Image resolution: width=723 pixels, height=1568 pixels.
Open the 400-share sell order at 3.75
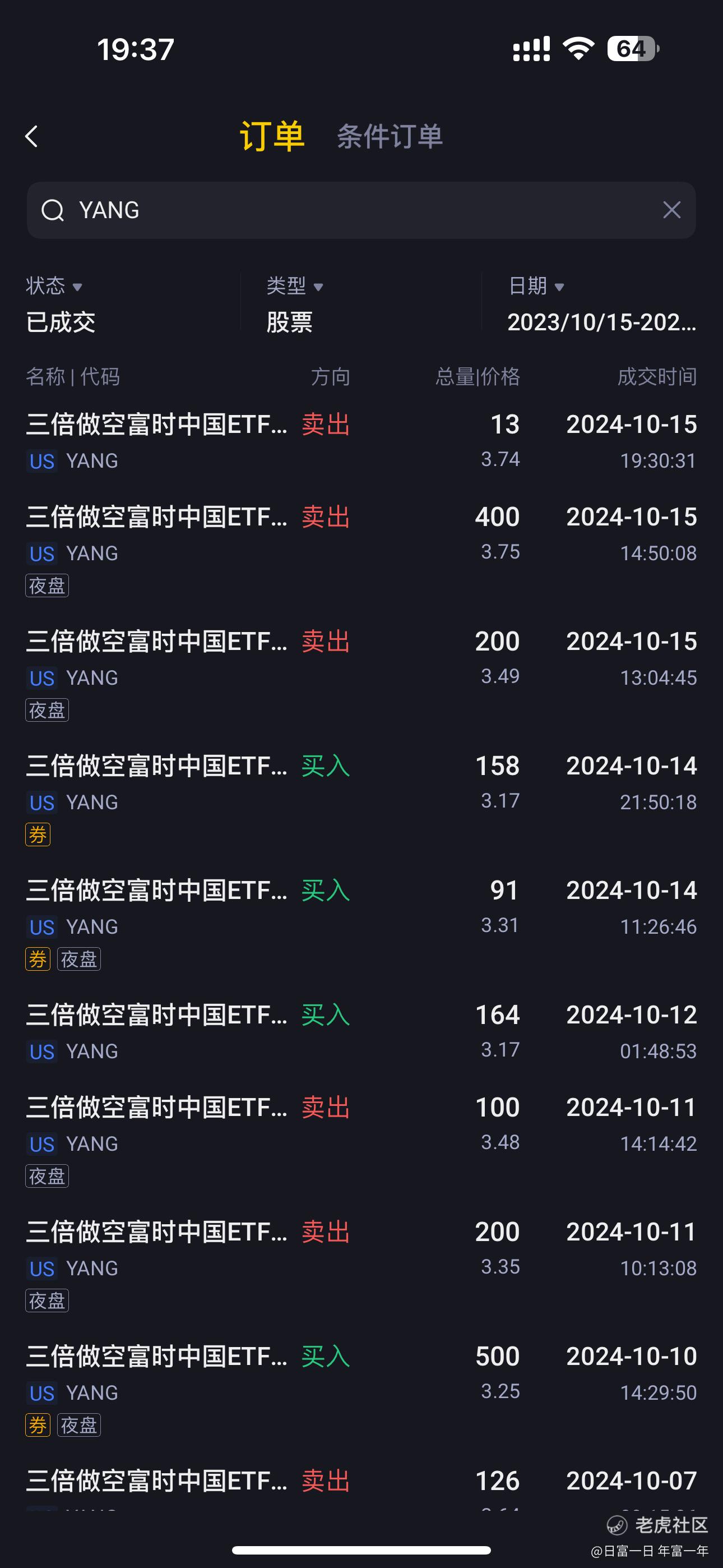[x=361, y=548]
